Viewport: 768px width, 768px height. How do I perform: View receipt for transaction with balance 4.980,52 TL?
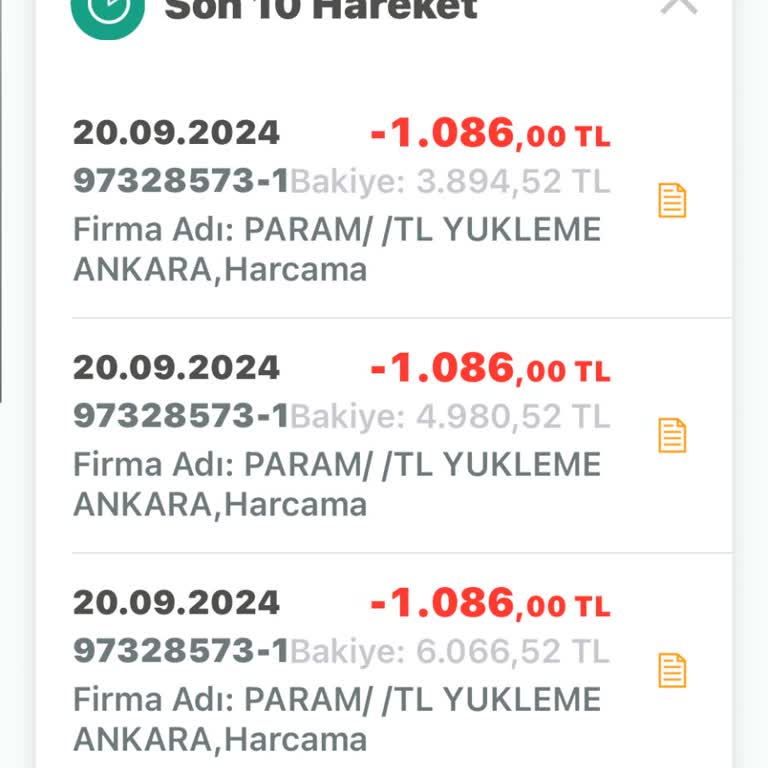click(672, 436)
